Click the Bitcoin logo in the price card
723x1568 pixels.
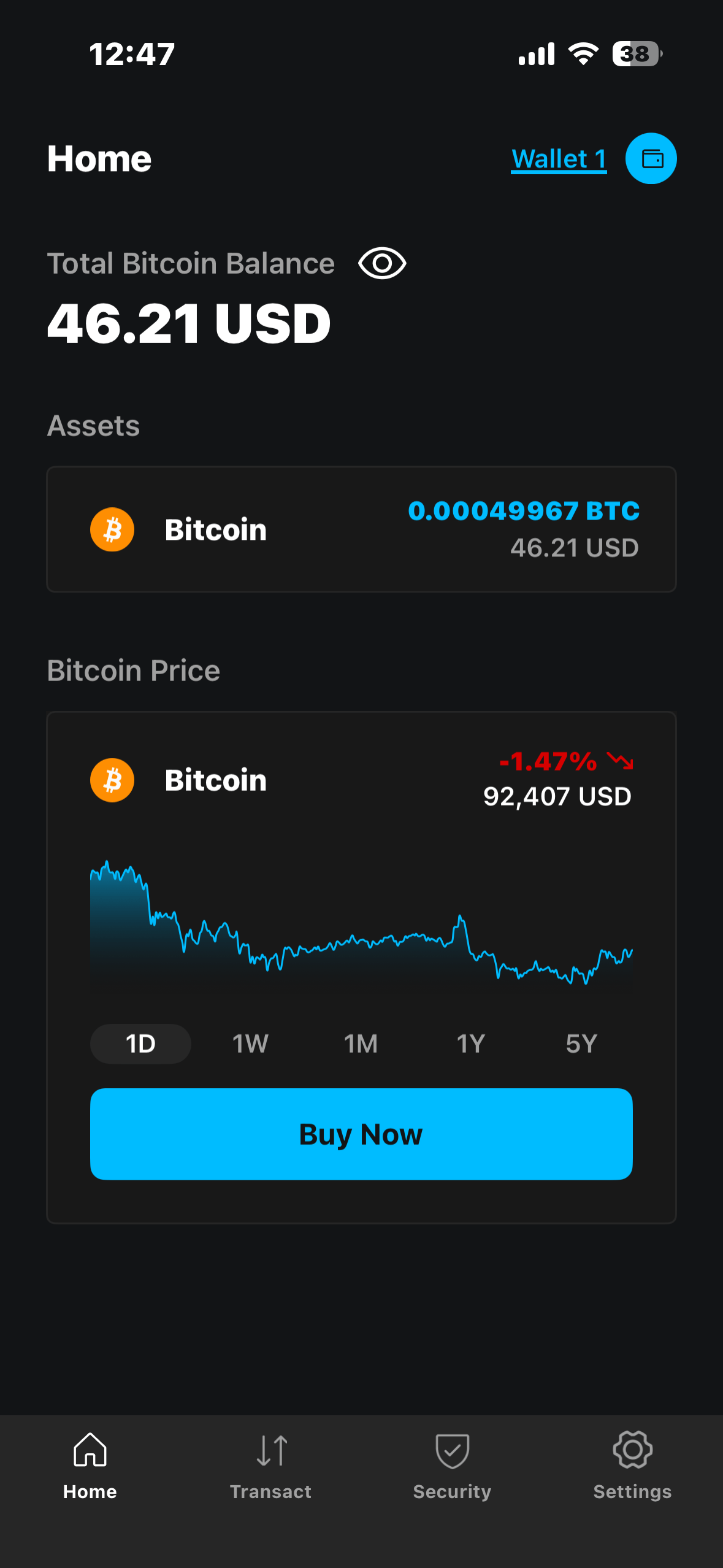[112, 780]
